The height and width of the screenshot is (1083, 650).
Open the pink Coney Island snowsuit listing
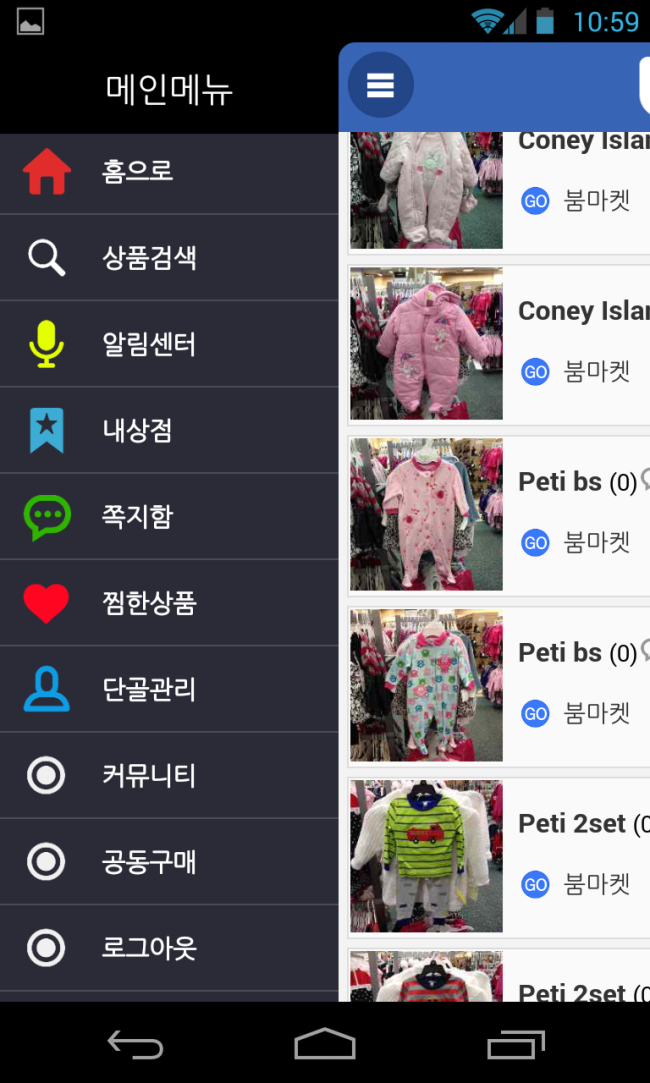(497, 343)
